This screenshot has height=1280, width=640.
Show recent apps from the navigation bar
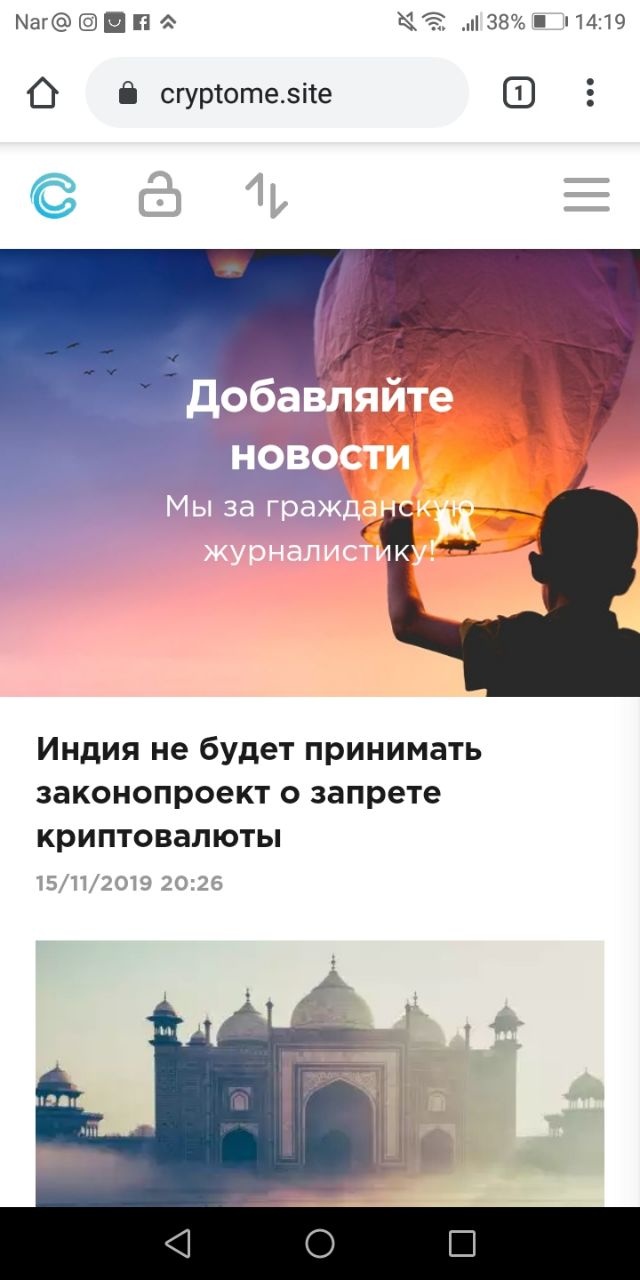coord(462,1243)
